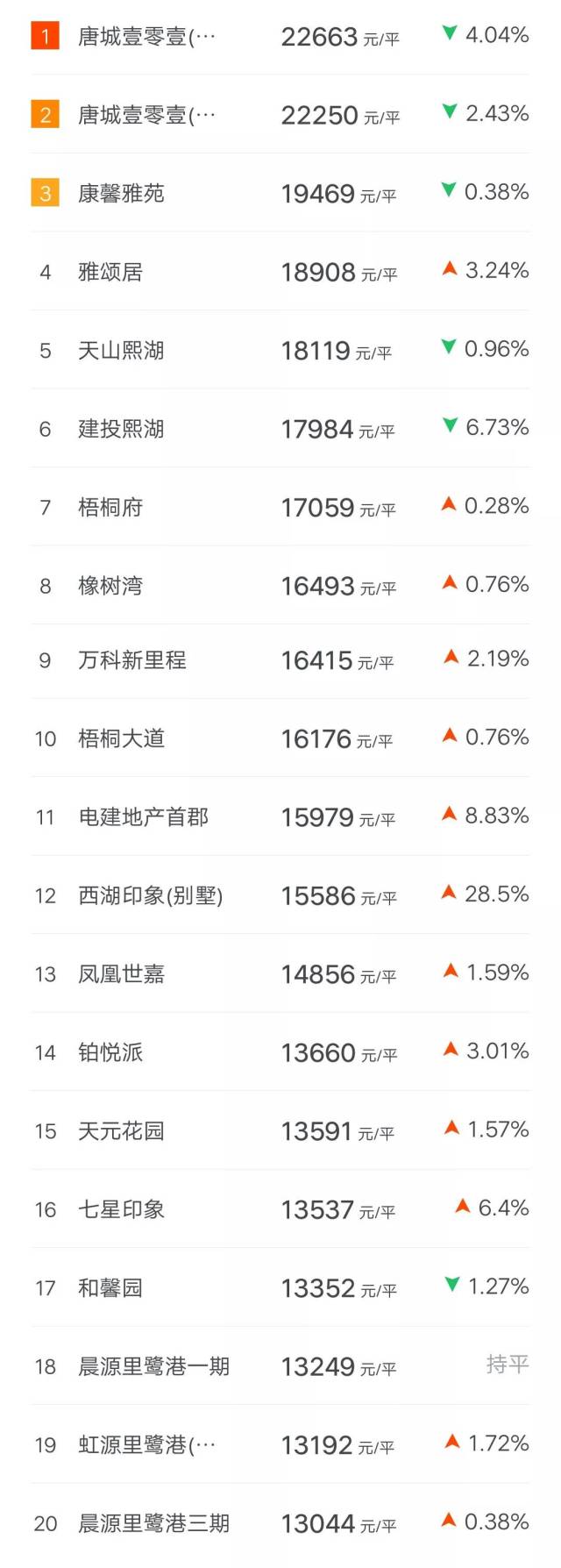Image resolution: width=561 pixels, height=1568 pixels.
Task: Open 唐城壹零壹 row priced 22250元/平
Action: (x=146, y=115)
